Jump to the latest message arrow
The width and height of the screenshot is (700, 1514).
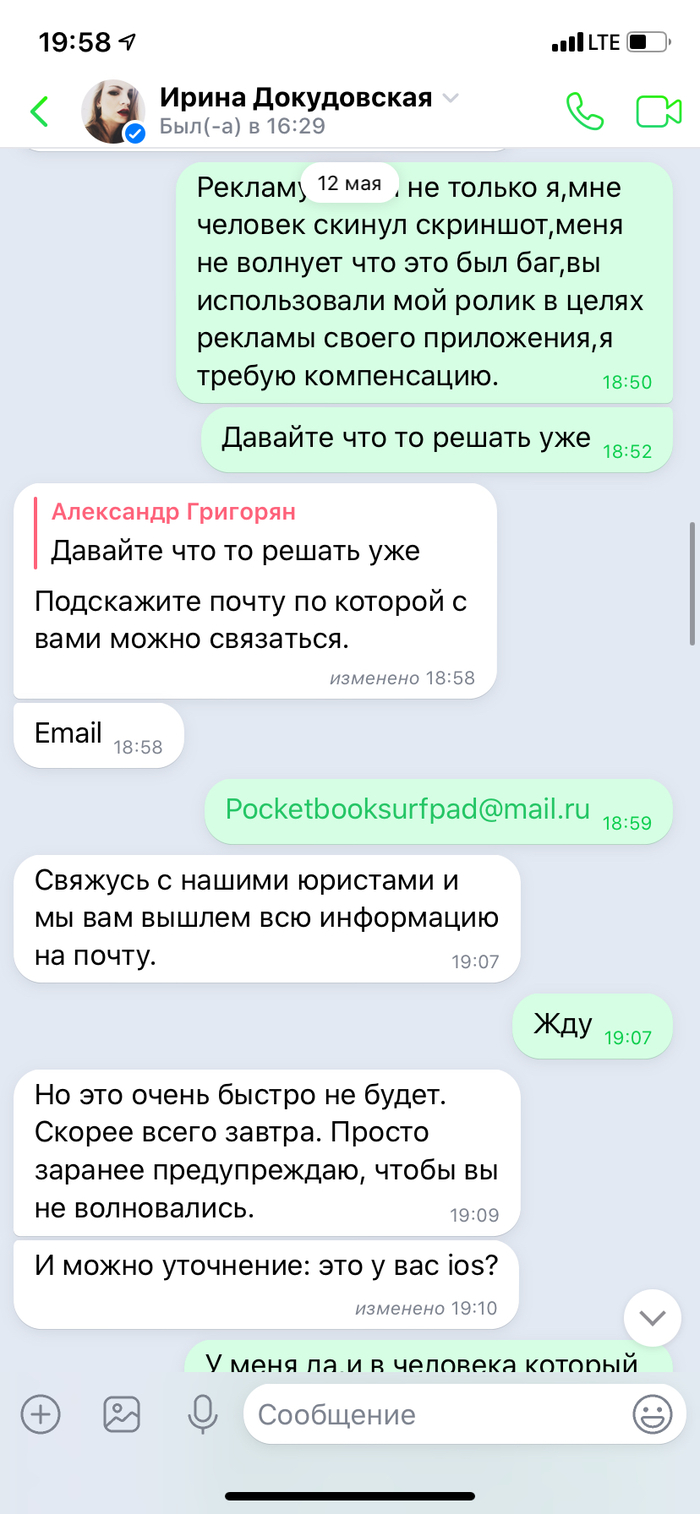[x=652, y=1317]
